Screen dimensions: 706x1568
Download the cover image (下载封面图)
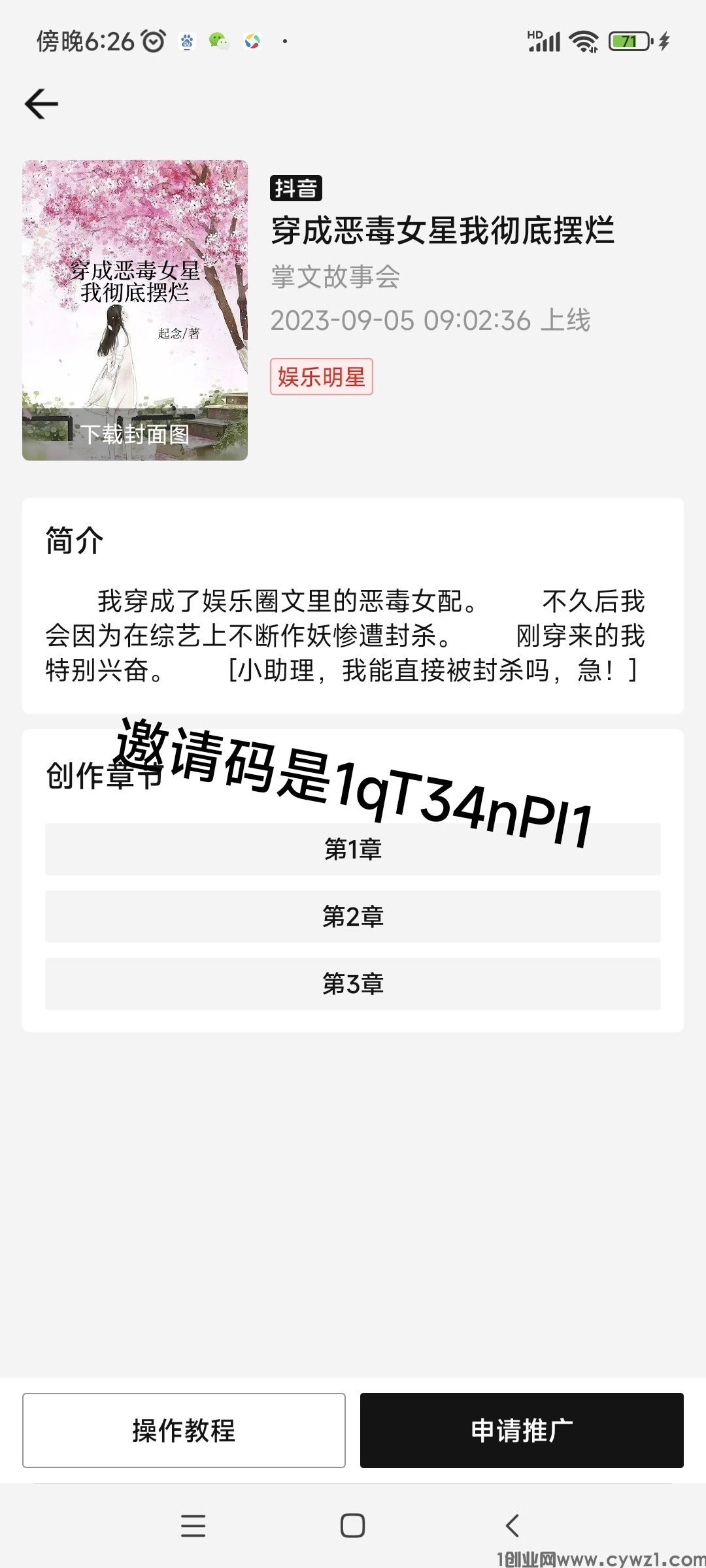coord(135,434)
